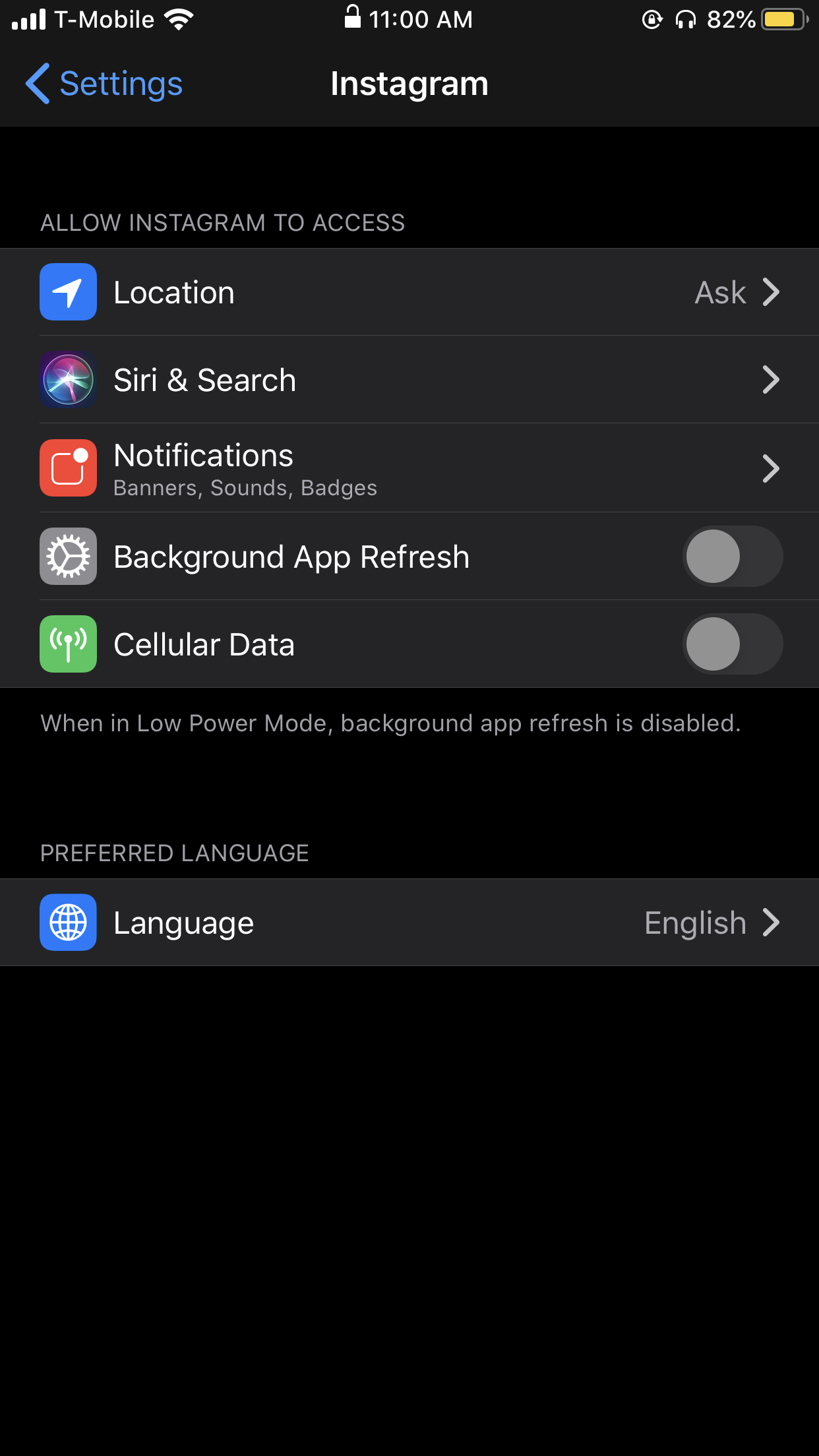The width and height of the screenshot is (819, 1456).
Task: Enable Background App Refresh toggle
Action: point(732,557)
